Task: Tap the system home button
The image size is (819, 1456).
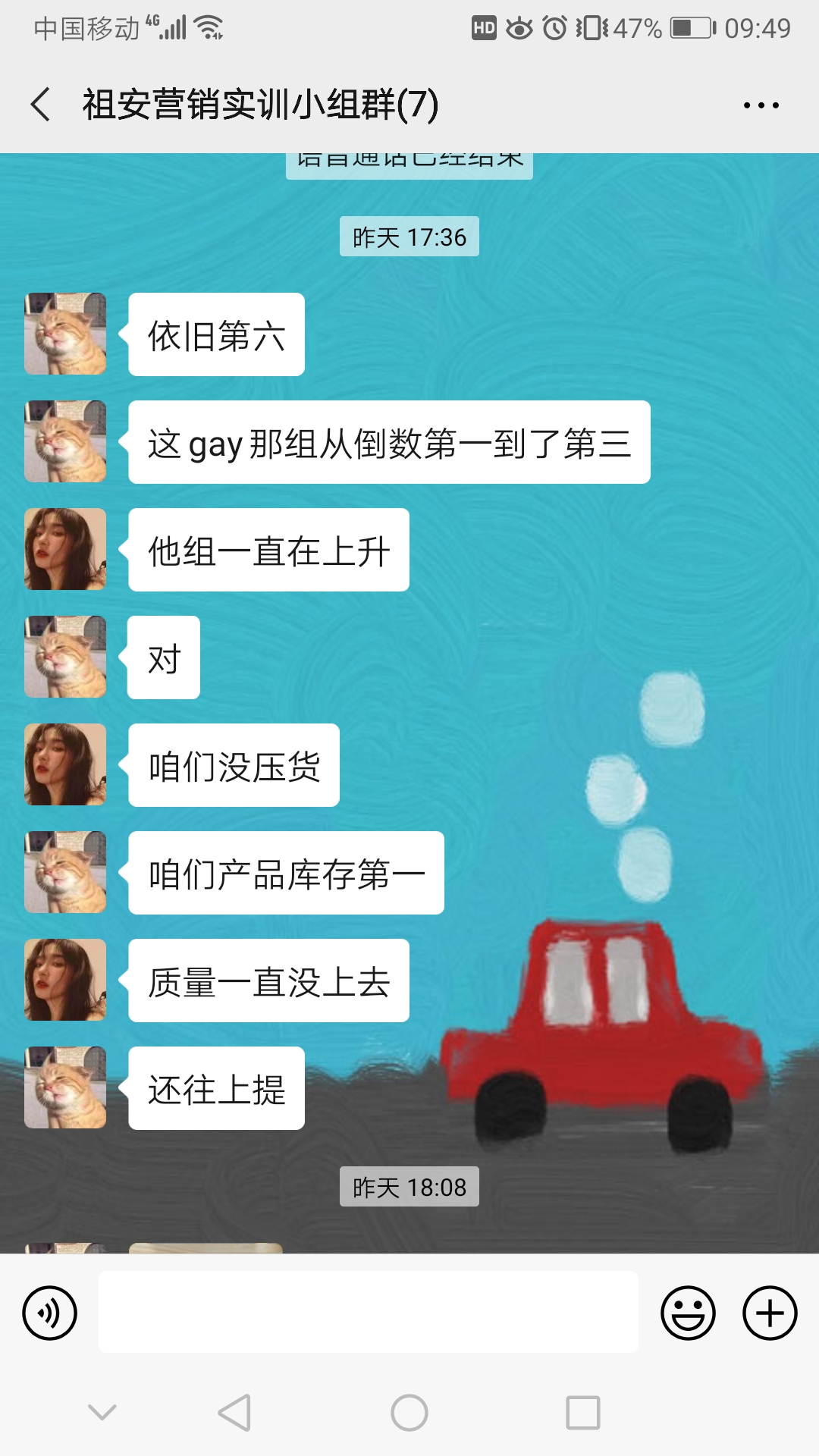Action: [409, 1413]
